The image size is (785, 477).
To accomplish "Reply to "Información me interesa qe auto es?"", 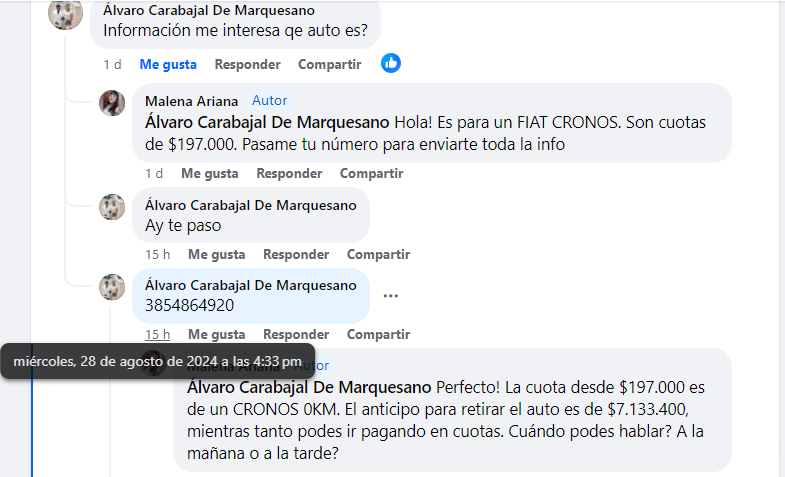I will (247, 64).
